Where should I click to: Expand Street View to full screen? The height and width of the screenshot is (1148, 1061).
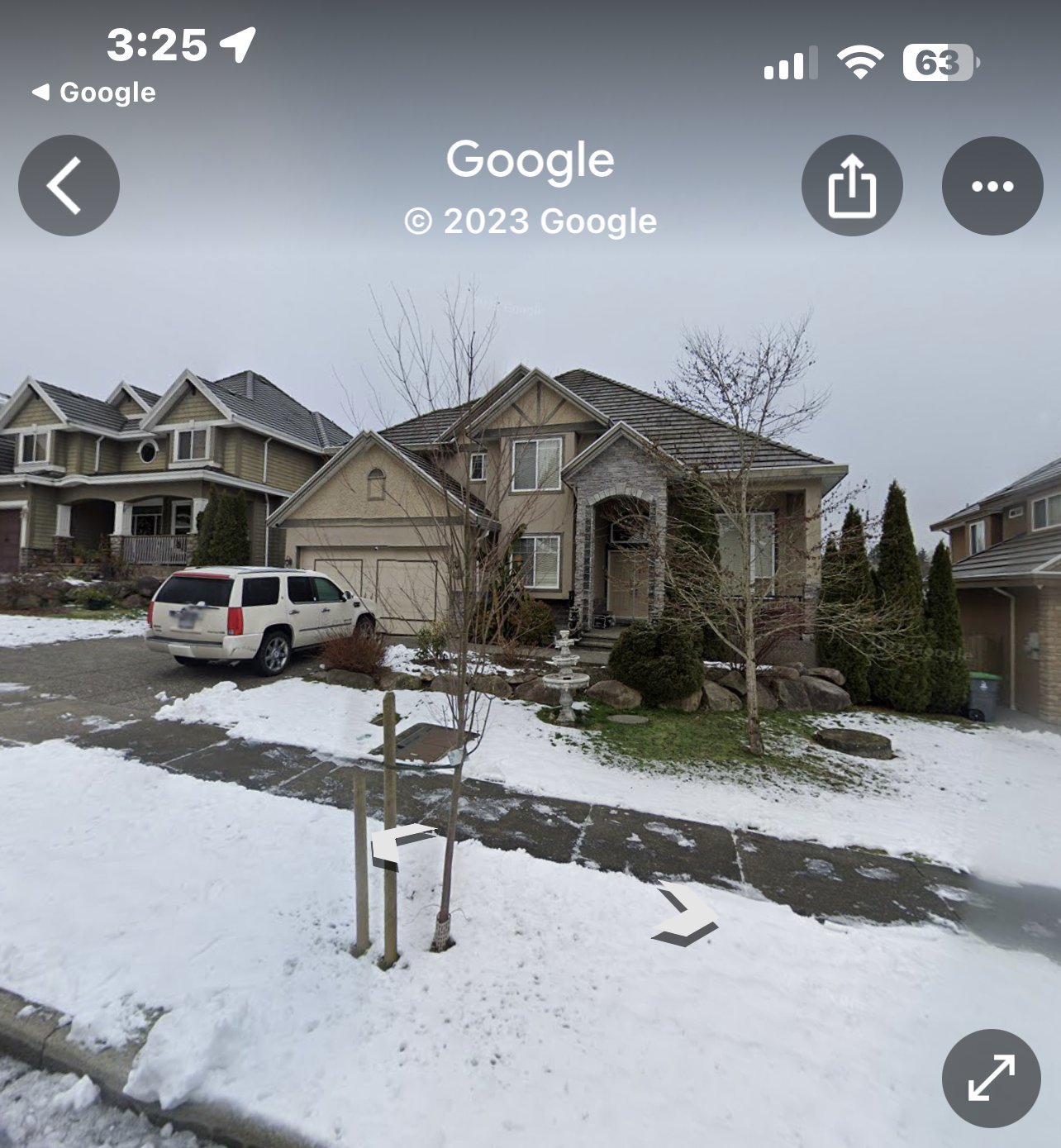(991, 1078)
